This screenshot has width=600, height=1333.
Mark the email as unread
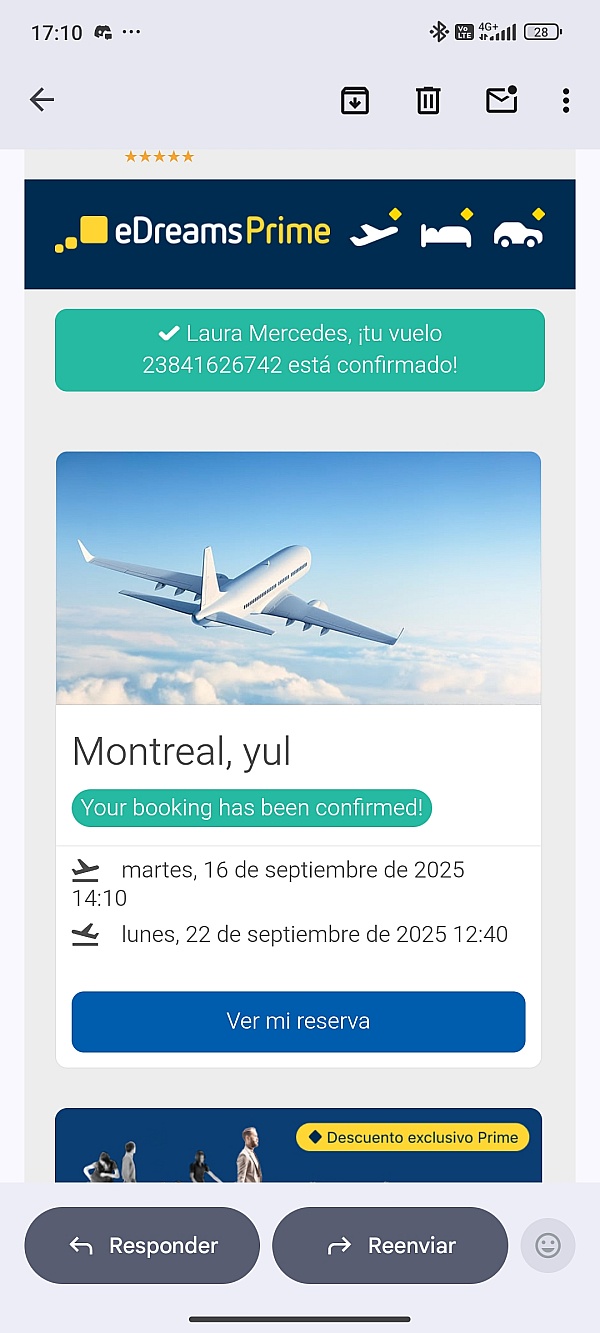501,100
